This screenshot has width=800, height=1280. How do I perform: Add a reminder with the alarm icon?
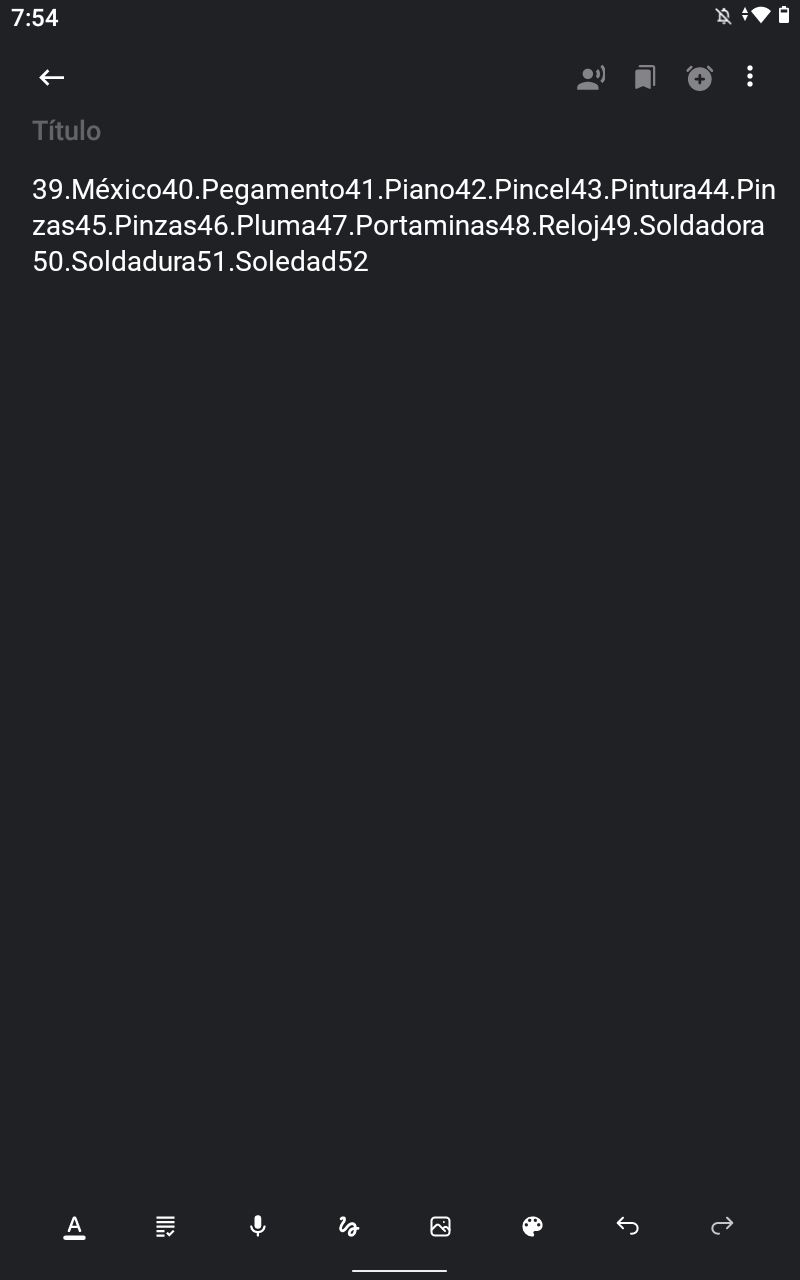699,78
